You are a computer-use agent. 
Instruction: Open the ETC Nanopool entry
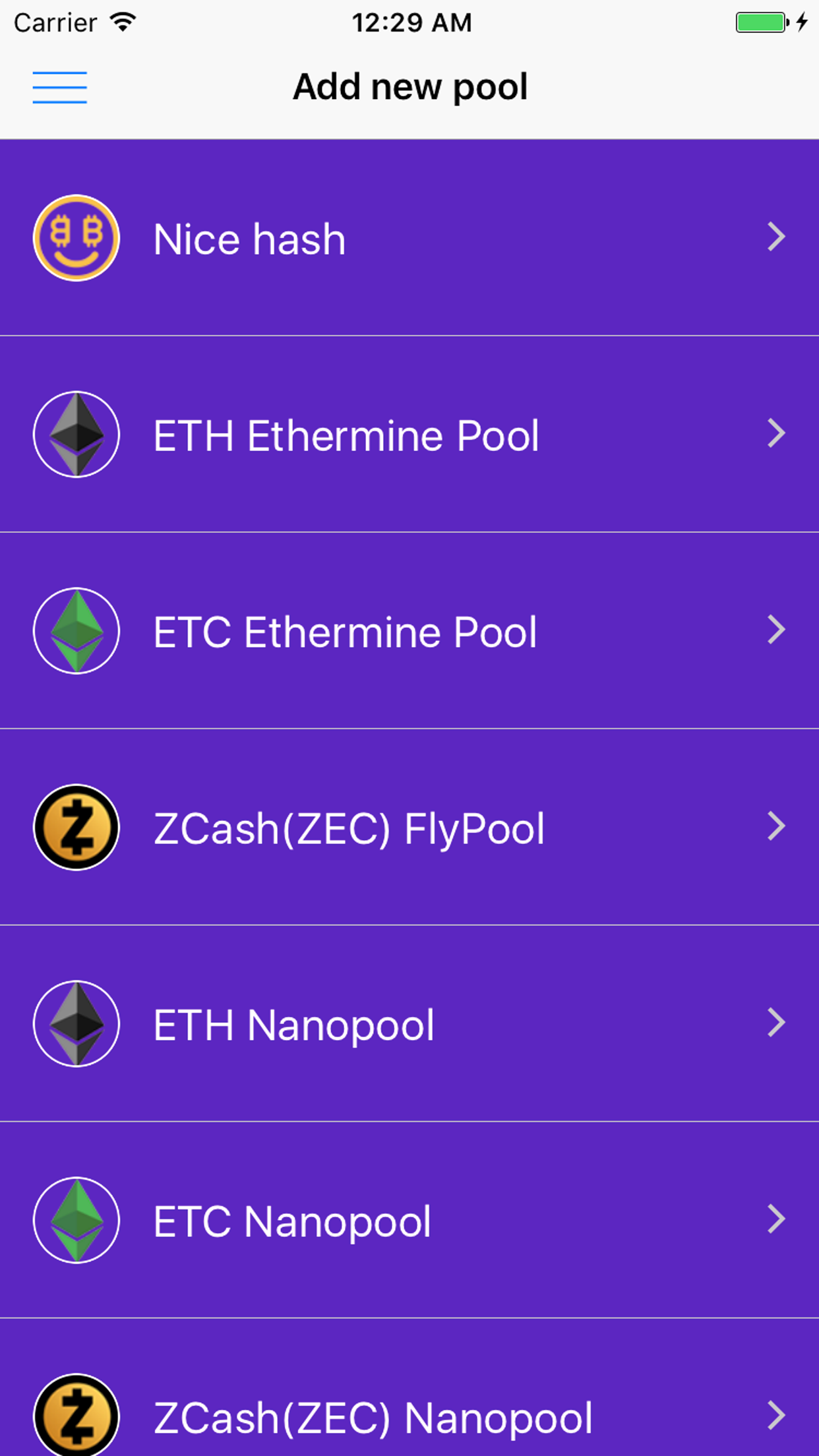point(409,1219)
